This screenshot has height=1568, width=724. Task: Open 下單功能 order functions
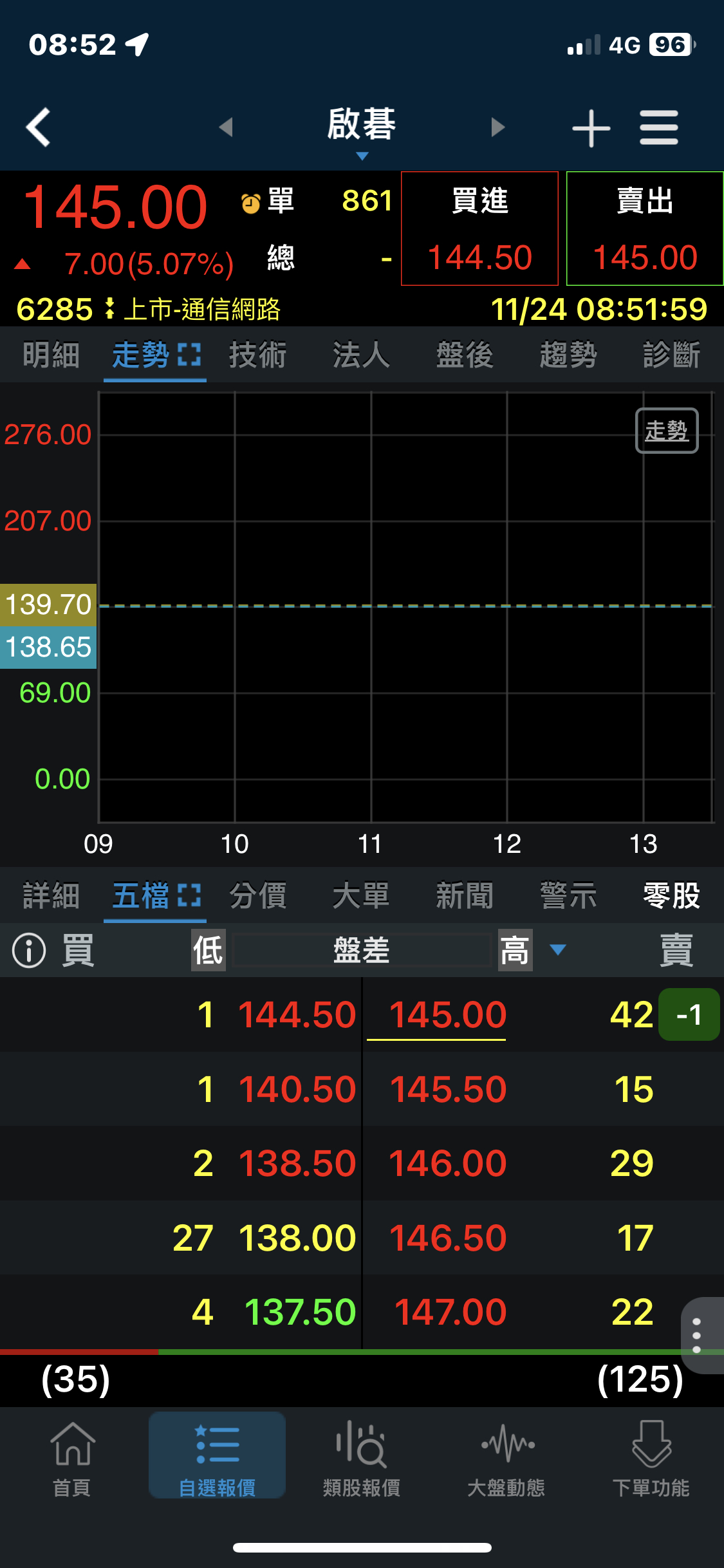coord(651,1459)
